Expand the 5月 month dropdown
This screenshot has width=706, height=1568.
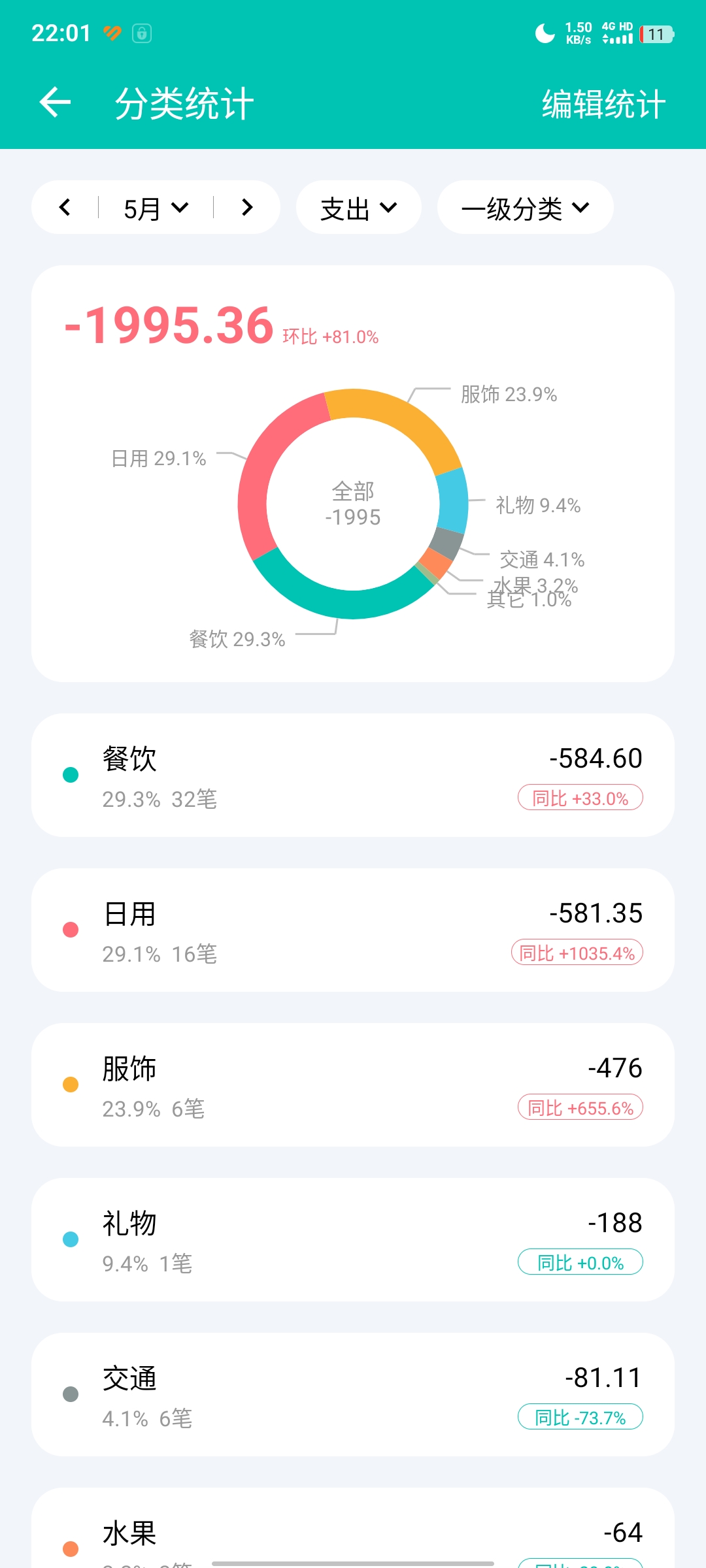click(156, 208)
